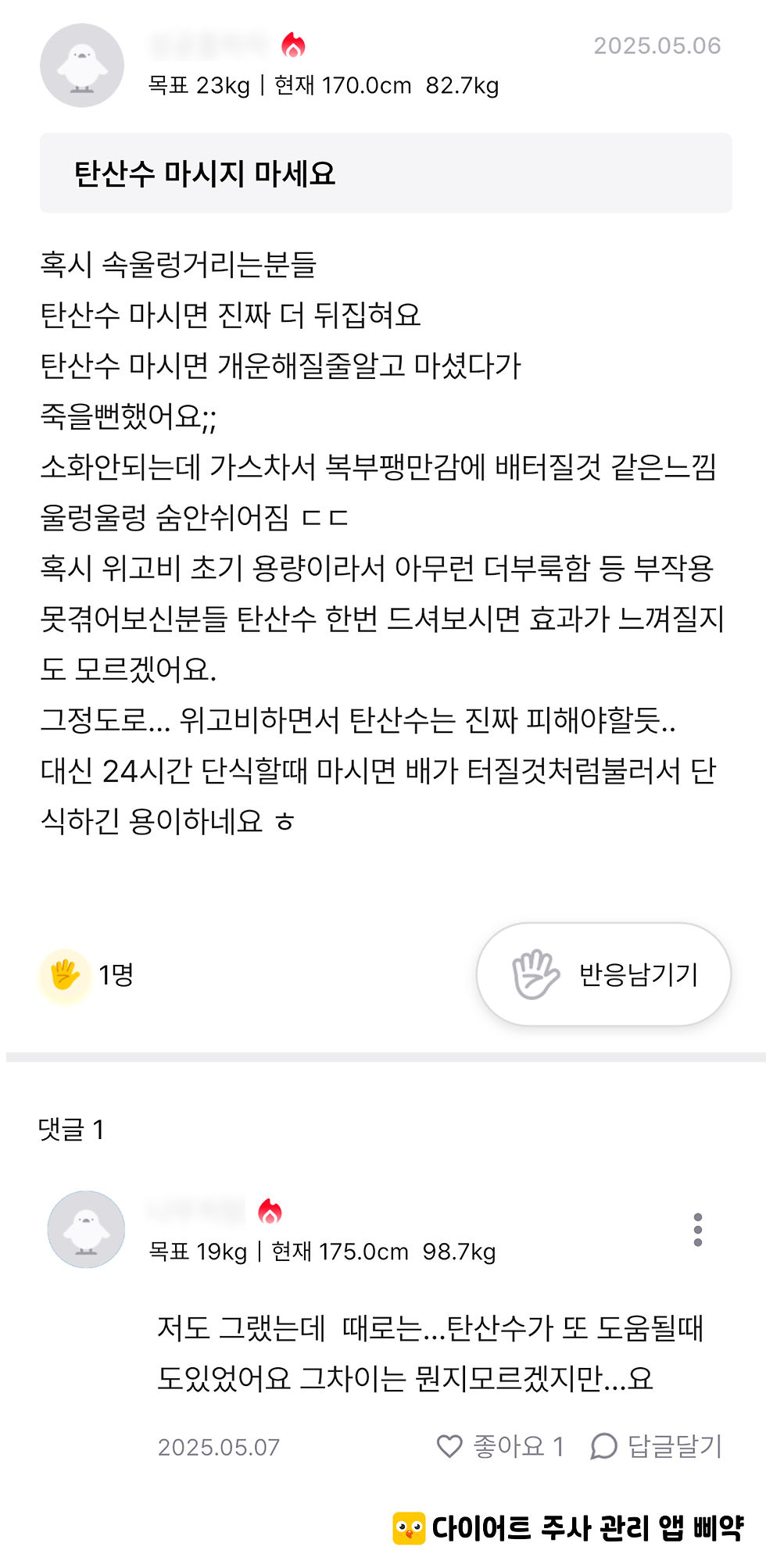Open the comment's three-dot options menu
Viewport: 766px width, 1568px height.
click(x=698, y=1229)
